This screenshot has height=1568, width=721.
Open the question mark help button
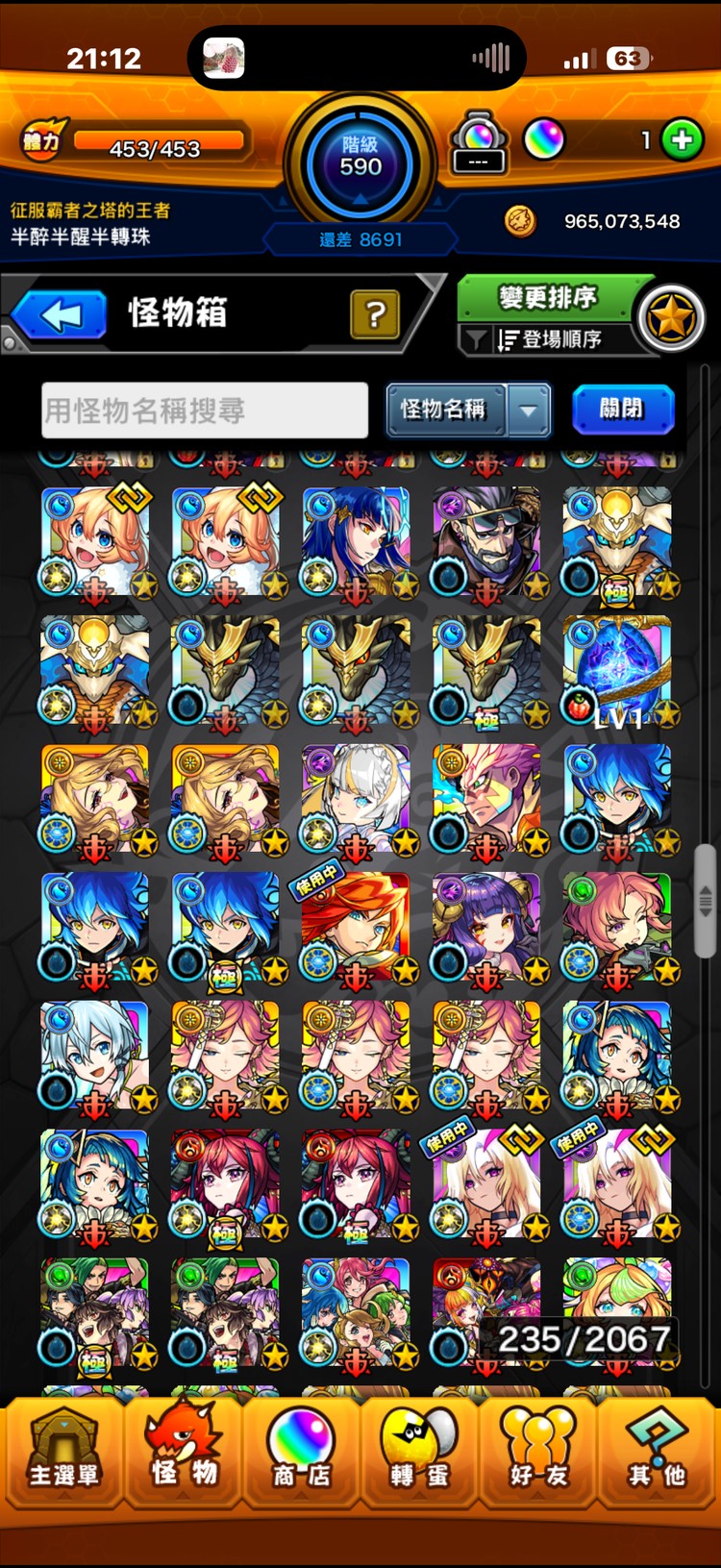375,314
